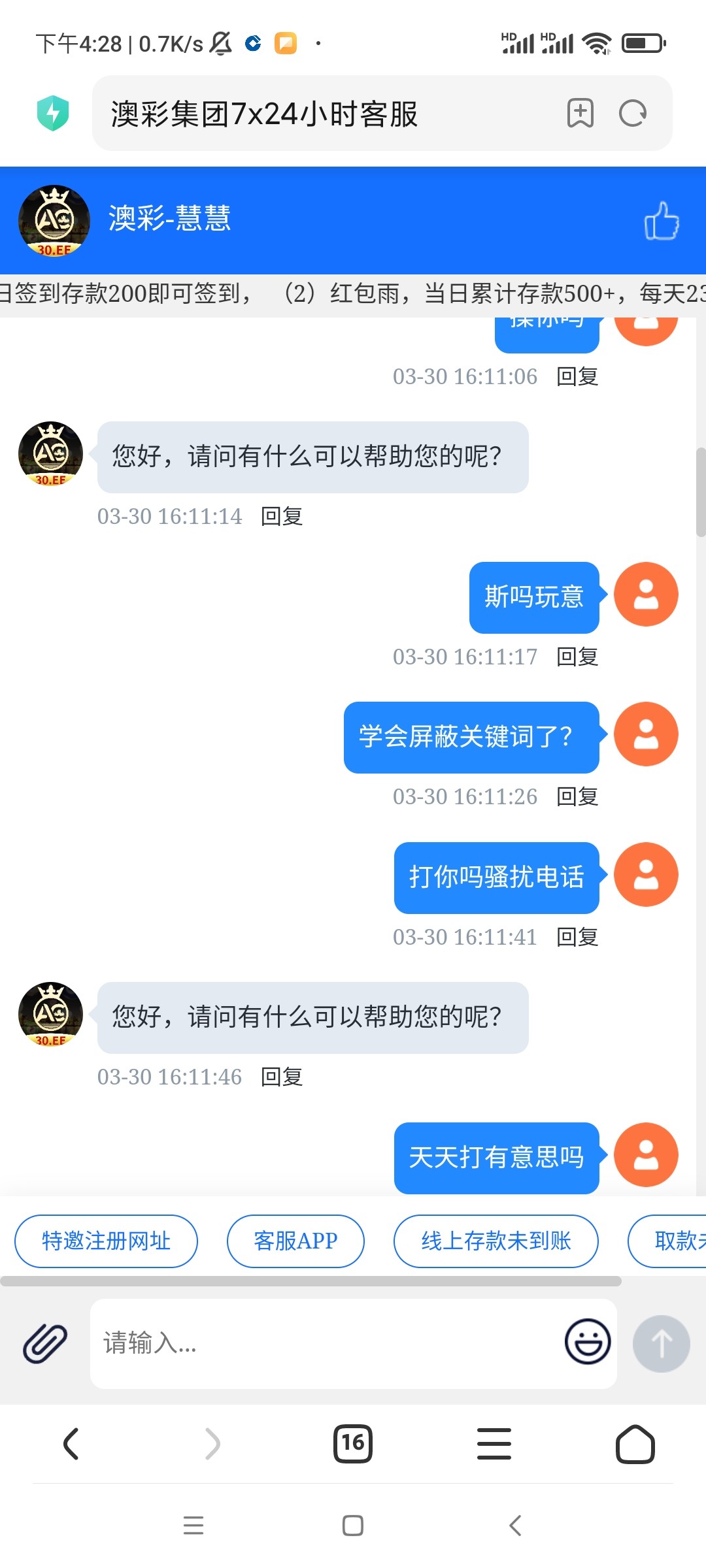Screen dimensions: 706x1568
Task: Open the attachment paperclip icon
Action: click(x=45, y=1344)
